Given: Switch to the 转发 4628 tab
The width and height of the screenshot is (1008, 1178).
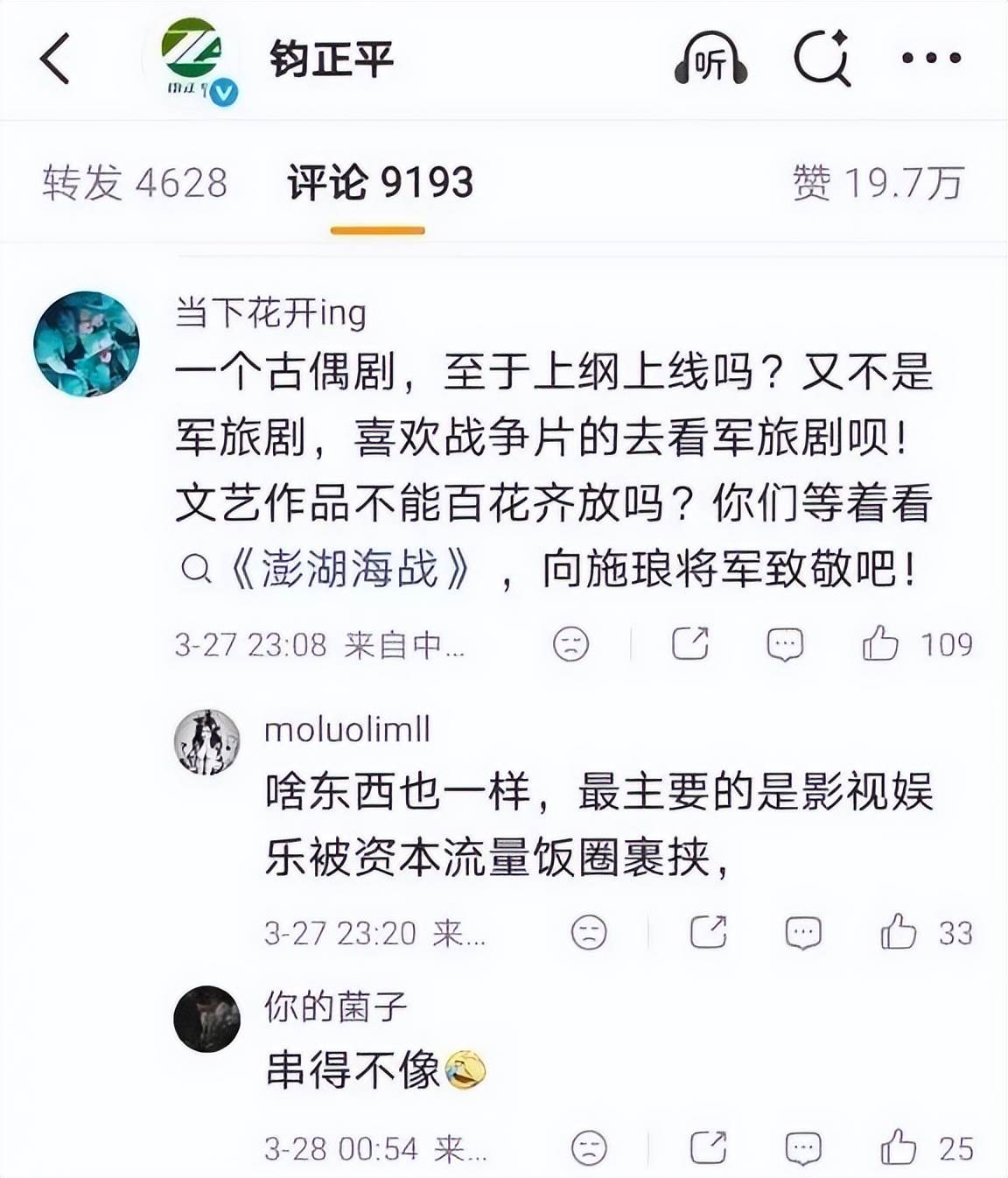Looking at the screenshot, I should pos(135,183).
